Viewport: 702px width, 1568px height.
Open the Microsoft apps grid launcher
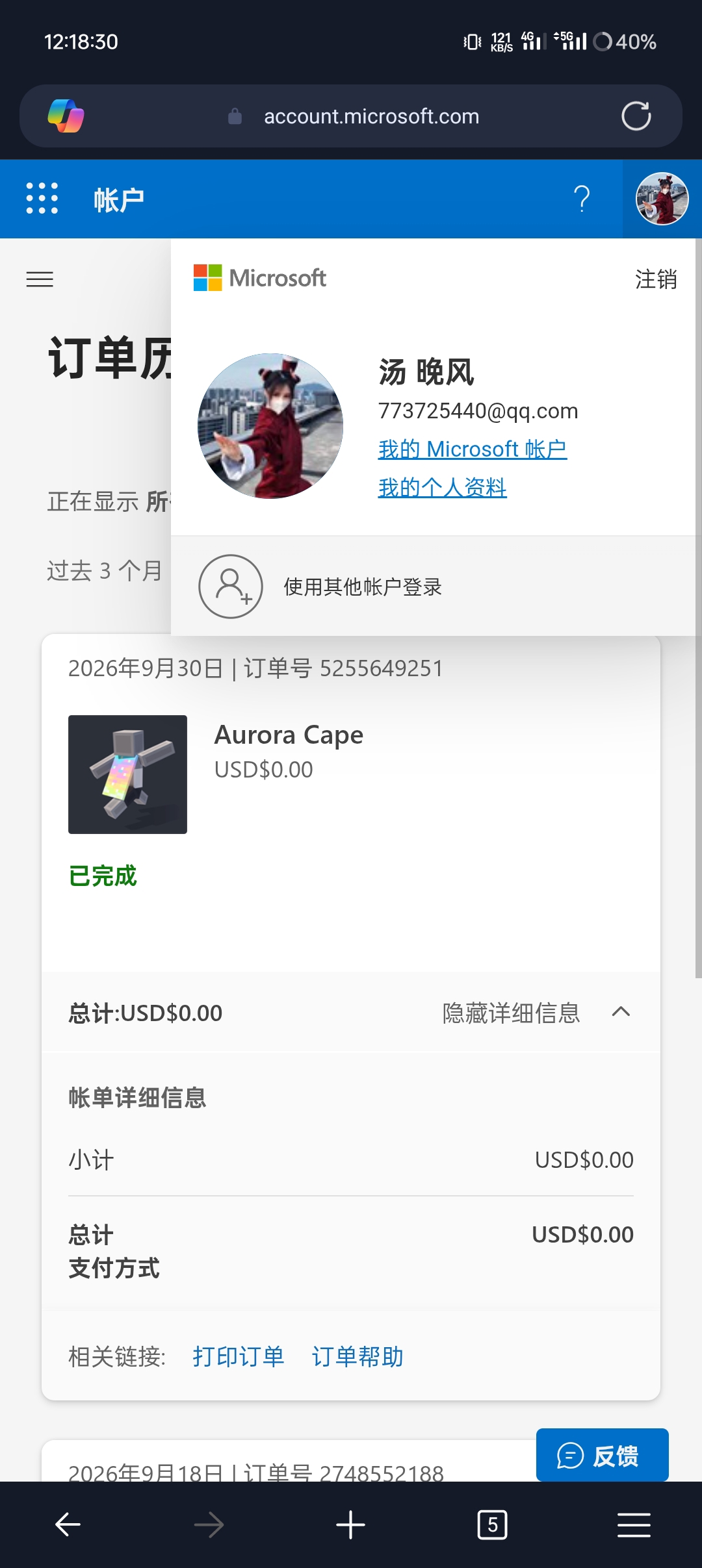[42, 198]
